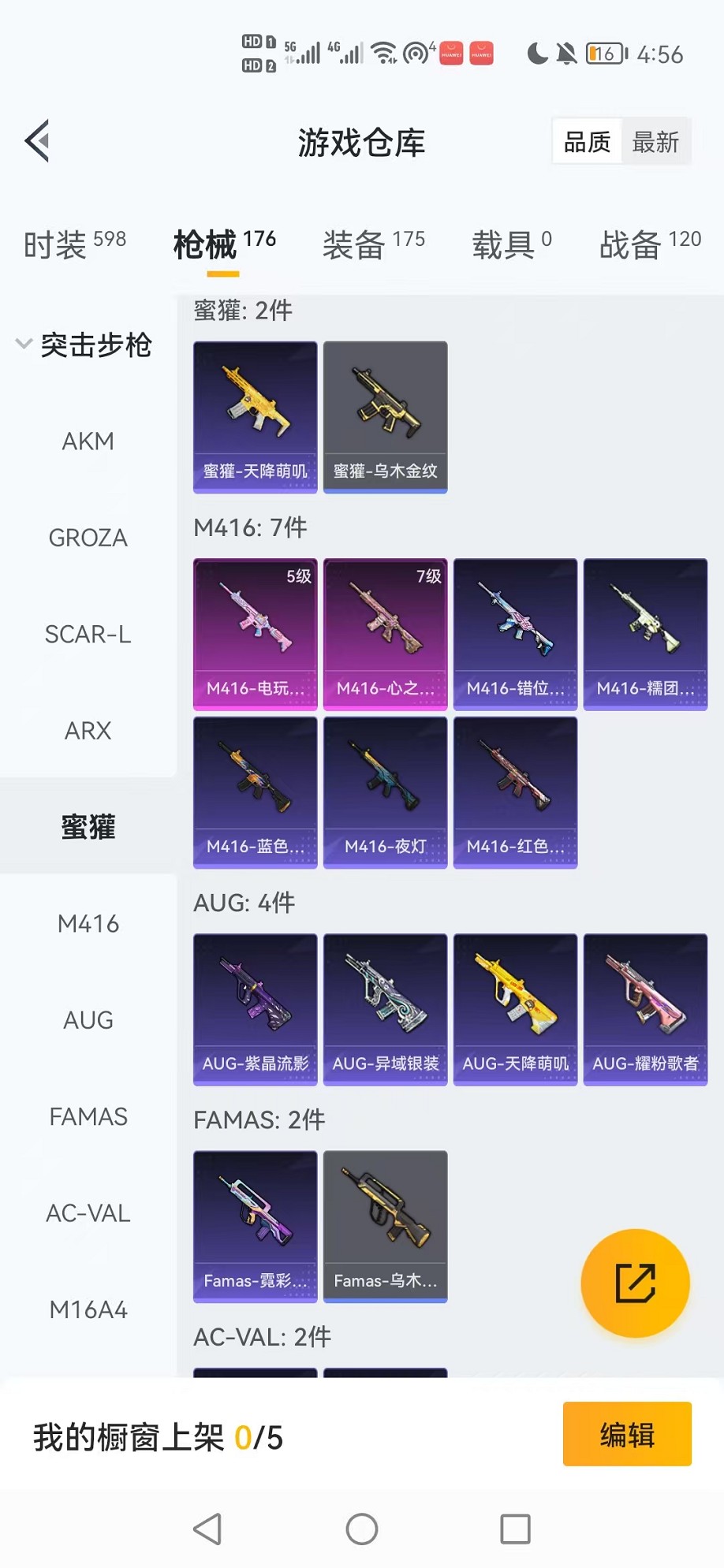Jump to SCAR-L weapons
The height and width of the screenshot is (1568, 724).
tap(88, 634)
